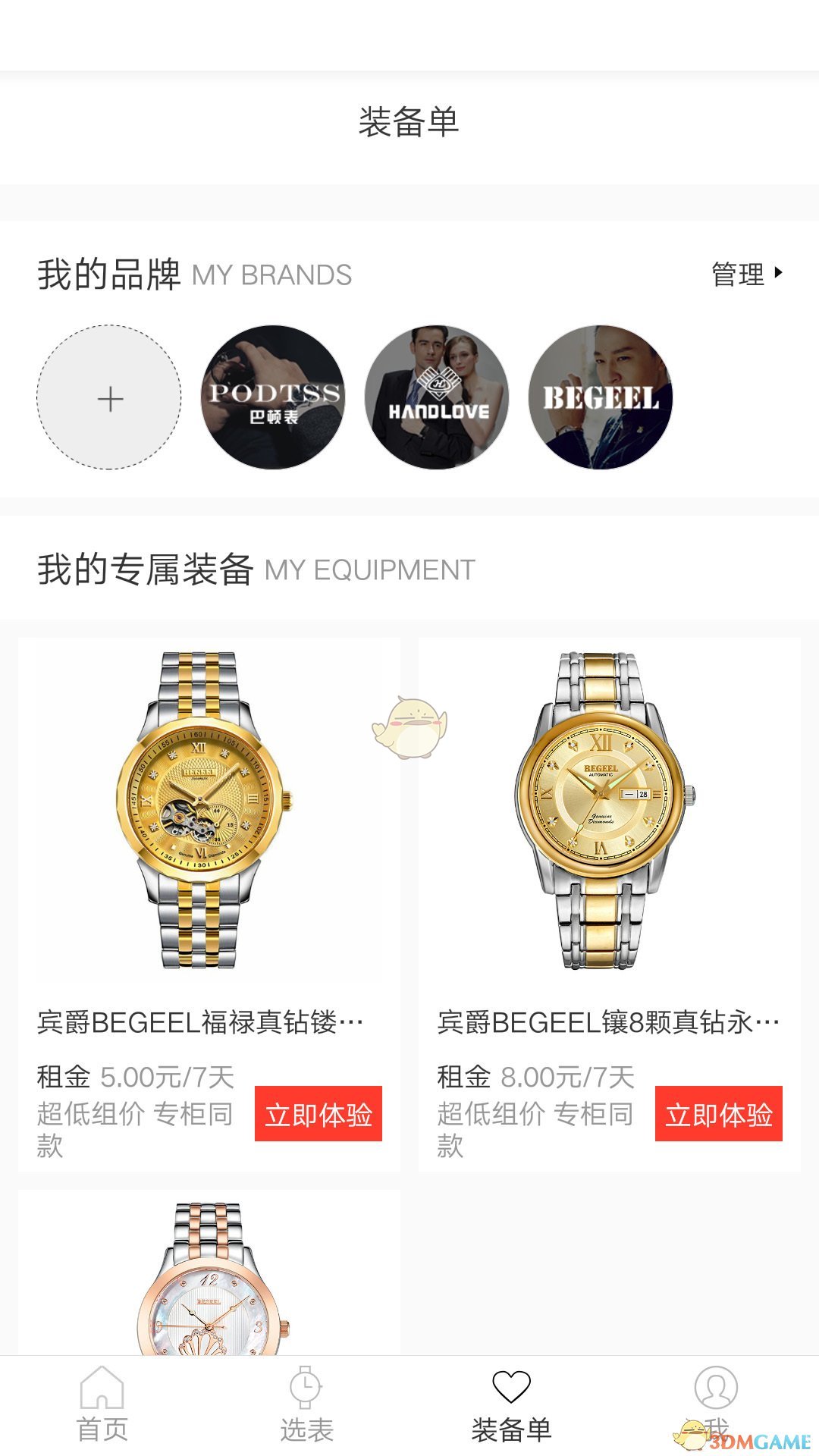
Task: Tap 立即体验 for the 8.00元/7天 watch
Action: (718, 1114)
